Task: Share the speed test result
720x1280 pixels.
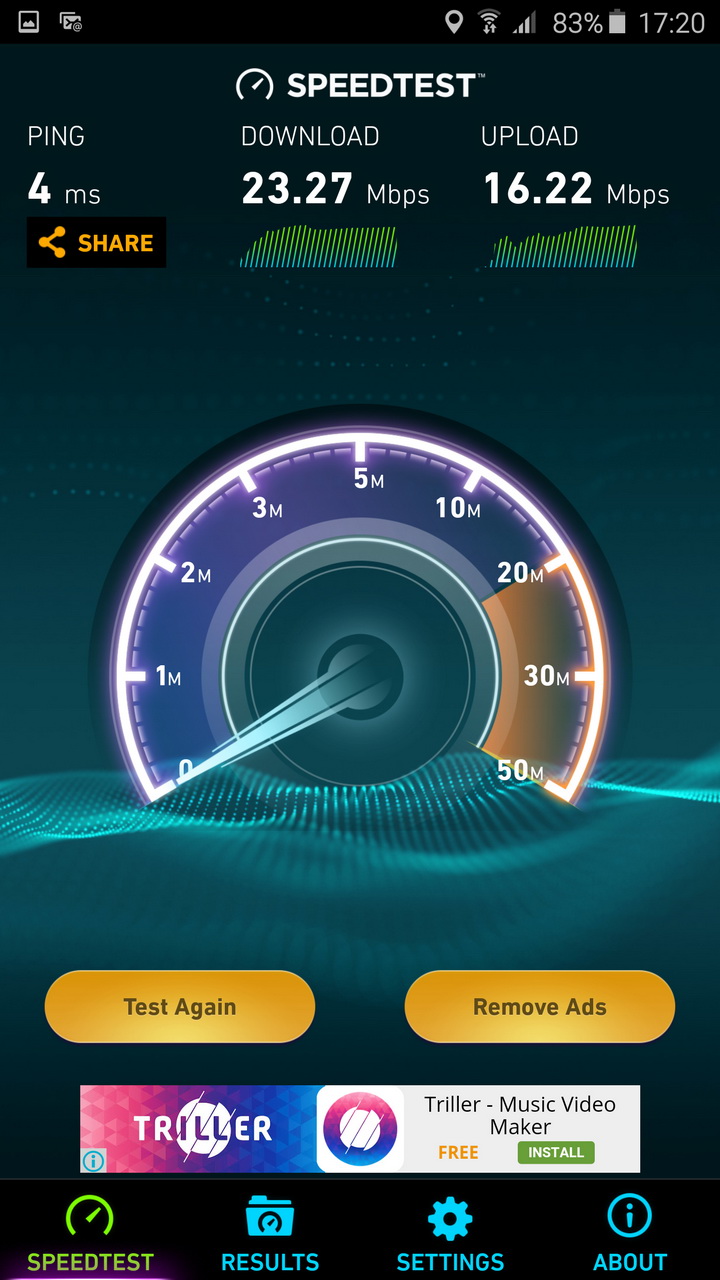Action: 96,243
